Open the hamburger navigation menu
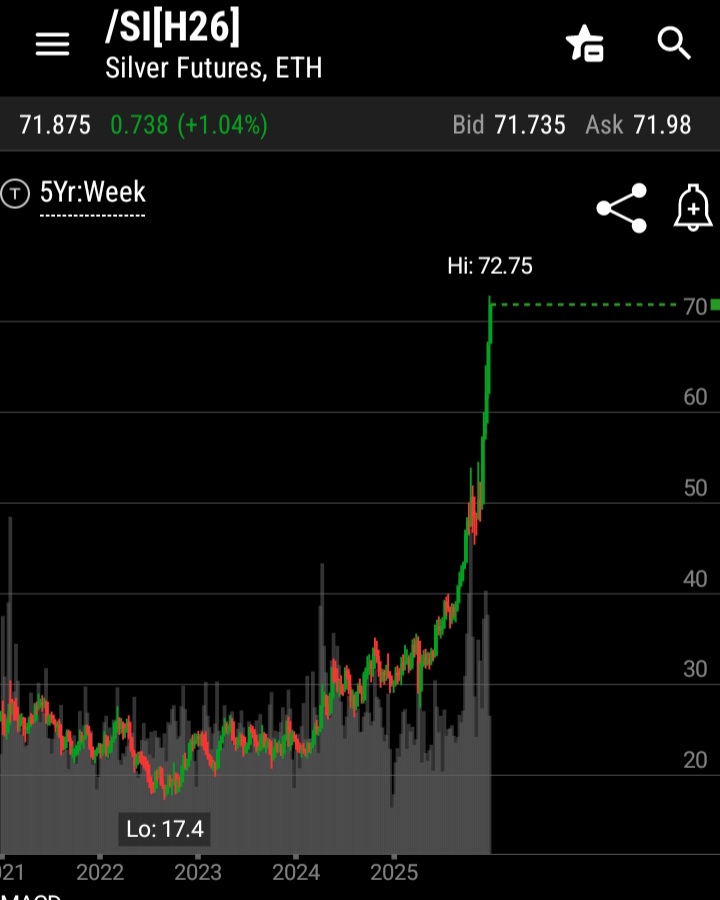720x900 pixels. [52, 44]
